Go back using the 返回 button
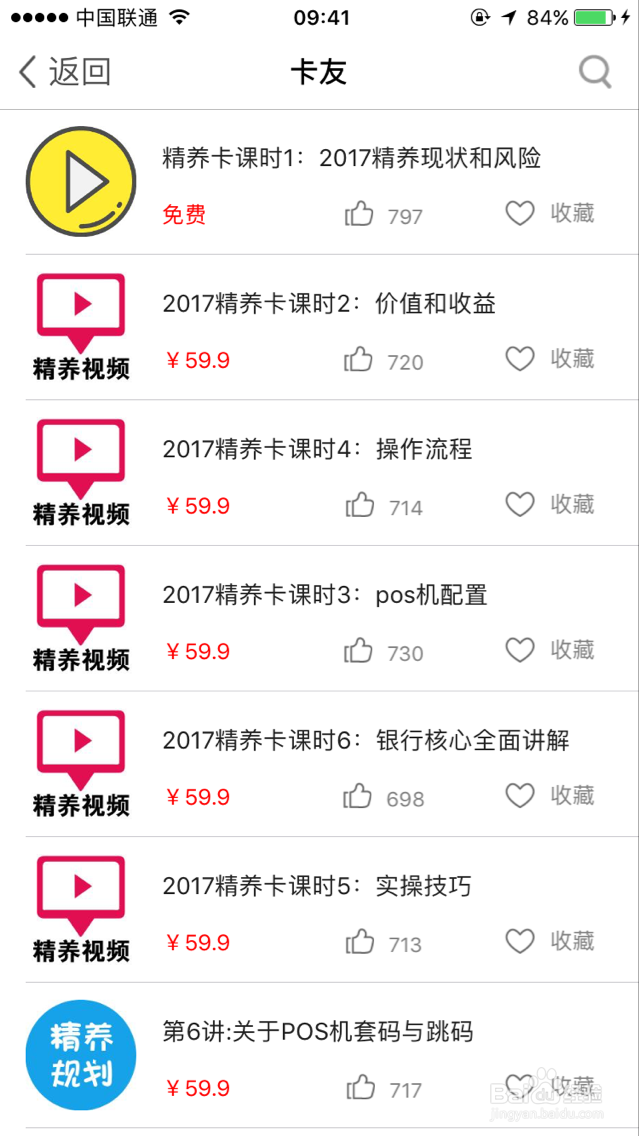Image resolution: width=639 pixels, height=1136 pixels. [64, 72]
